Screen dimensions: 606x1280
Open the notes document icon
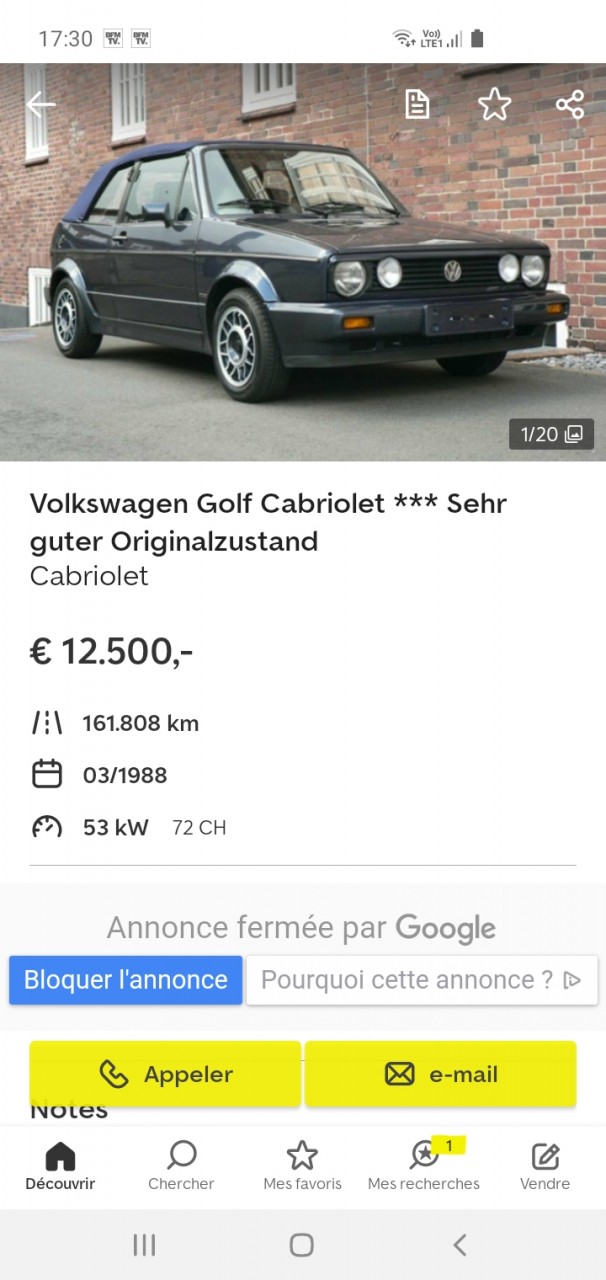pos(417,104)
